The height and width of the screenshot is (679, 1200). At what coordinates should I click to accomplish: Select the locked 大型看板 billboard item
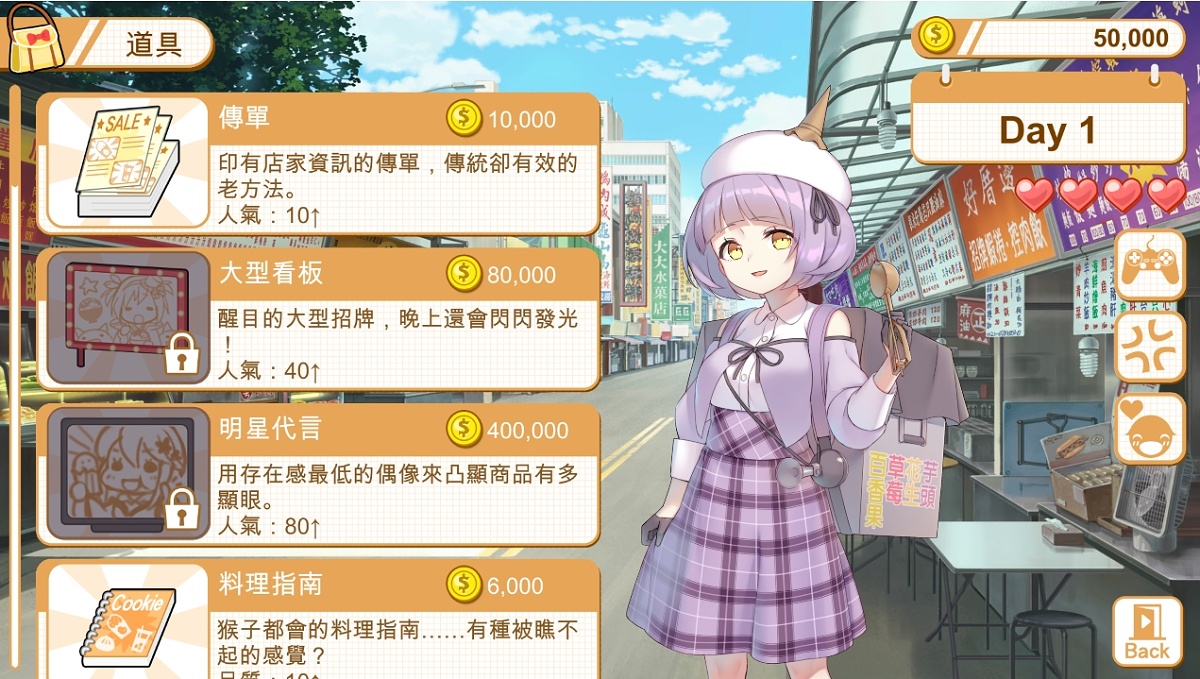(x=318, y=318)
